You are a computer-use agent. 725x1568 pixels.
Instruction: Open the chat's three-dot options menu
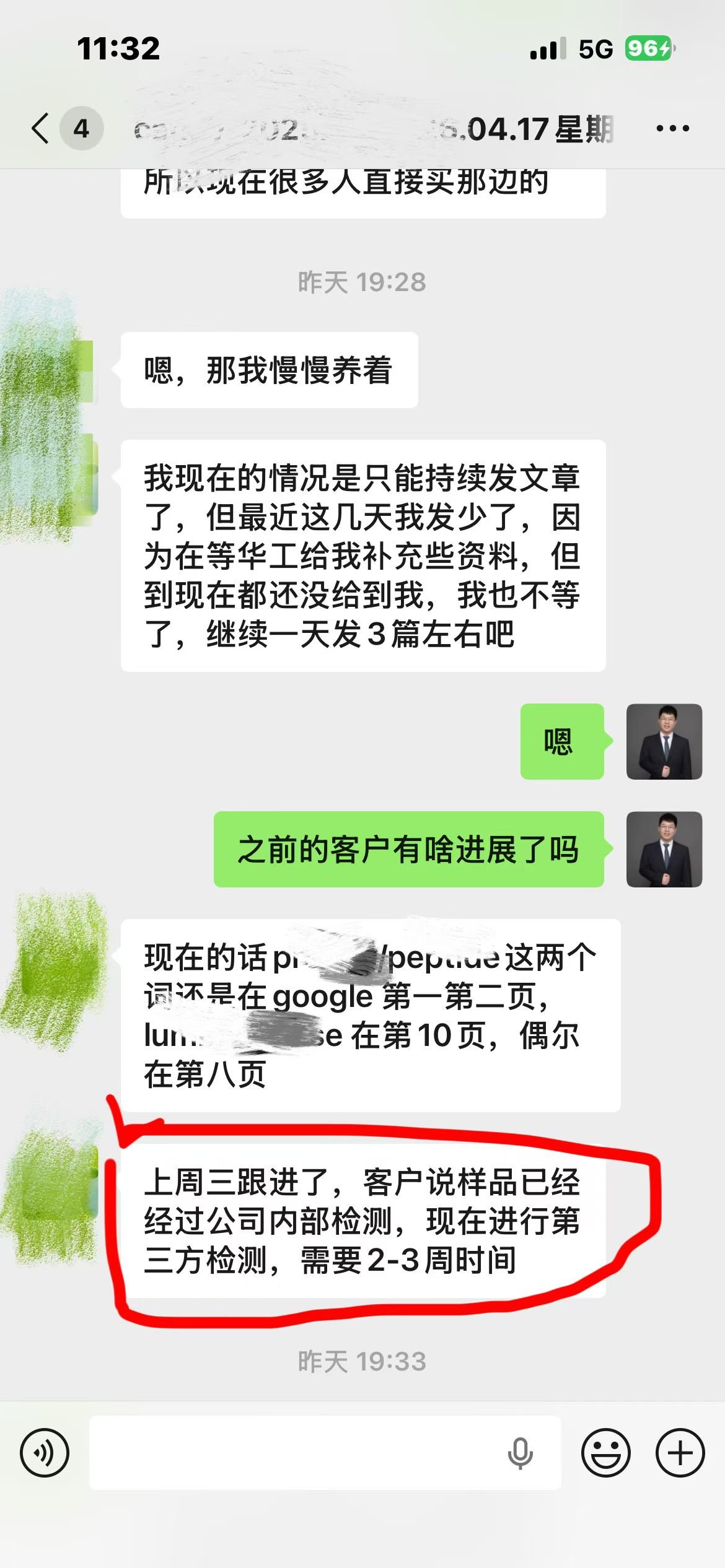[x=672, y=129]
